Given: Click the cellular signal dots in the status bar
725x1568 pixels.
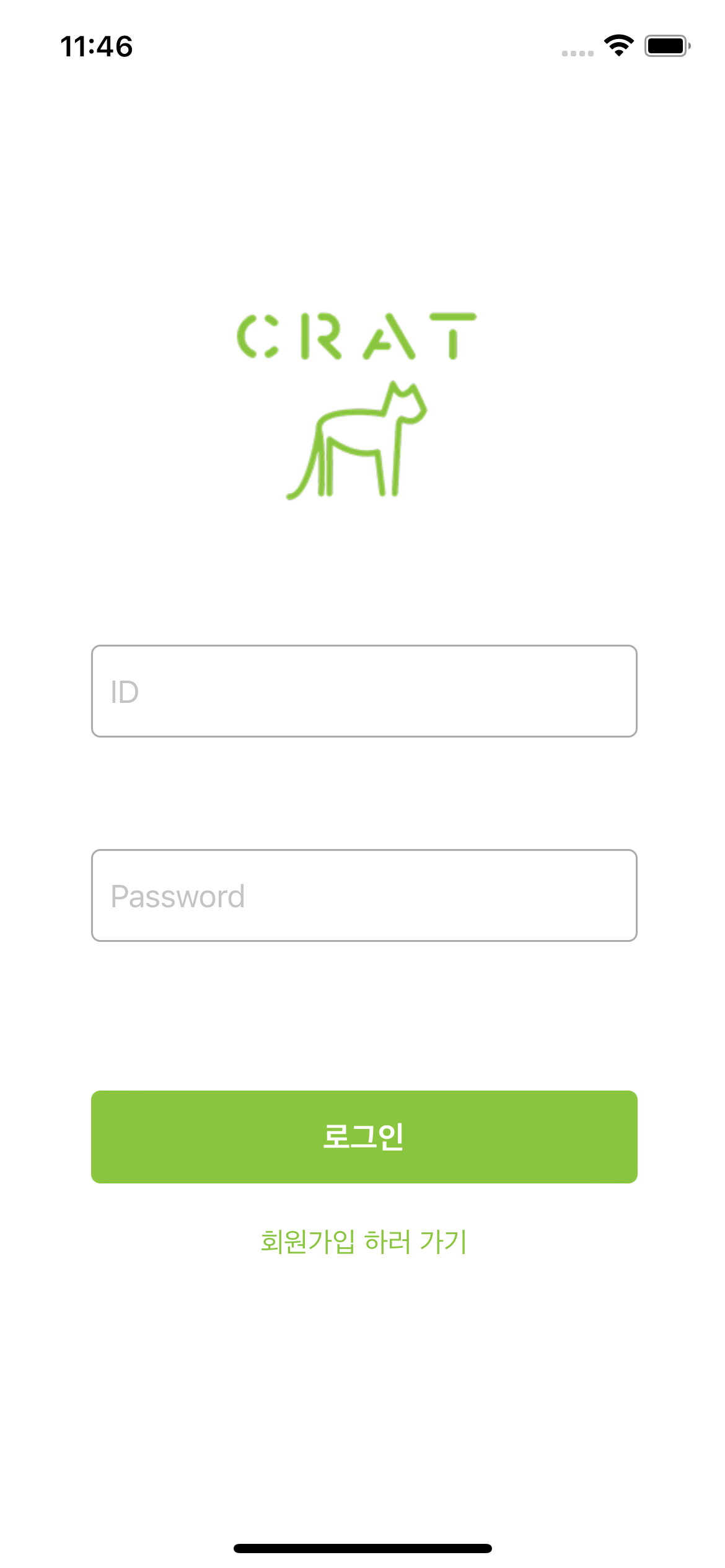Looking at the screenshot, I should click(x=576, y=53).
